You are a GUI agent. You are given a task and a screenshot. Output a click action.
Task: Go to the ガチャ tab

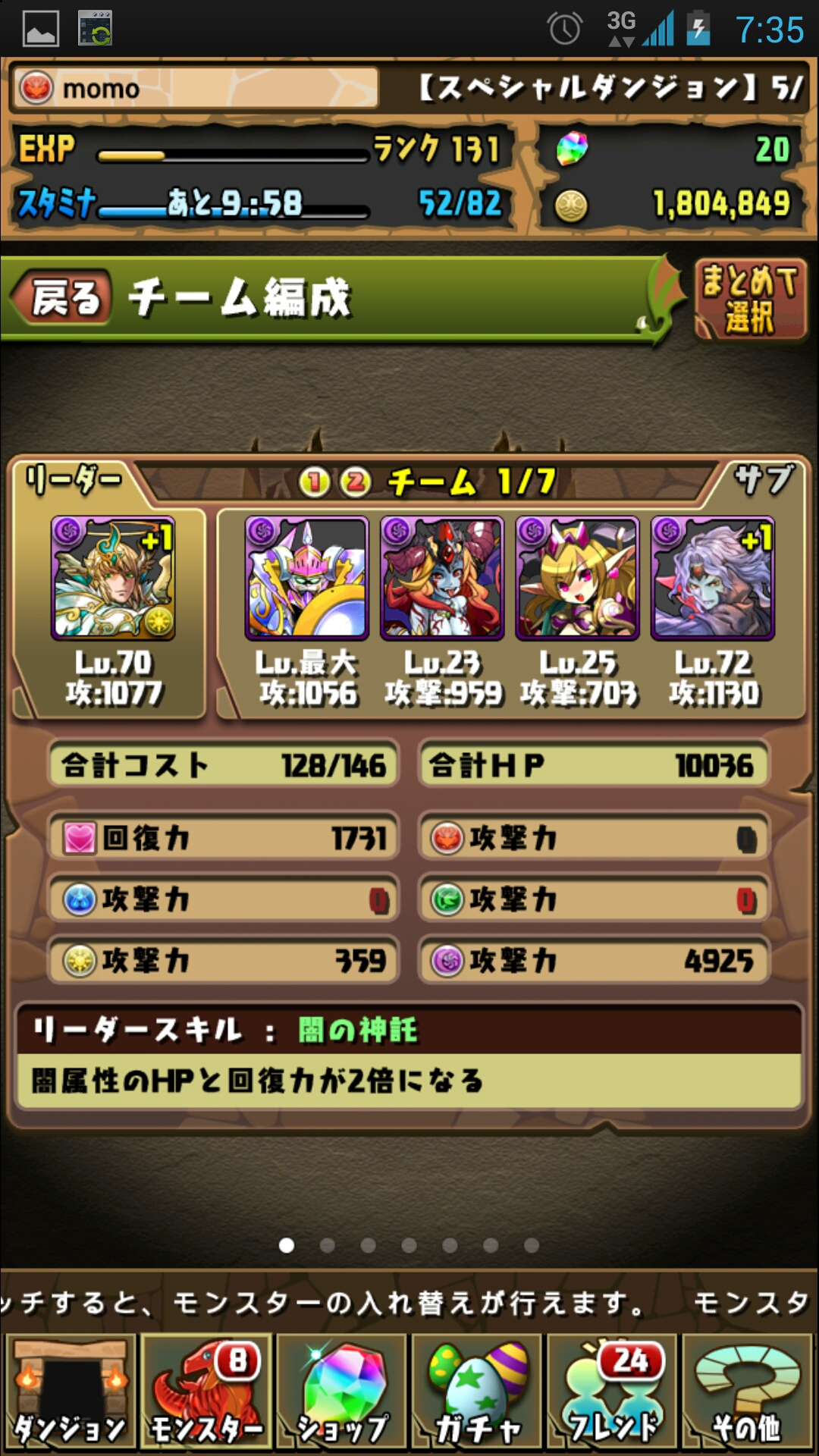click(477, 1392)
